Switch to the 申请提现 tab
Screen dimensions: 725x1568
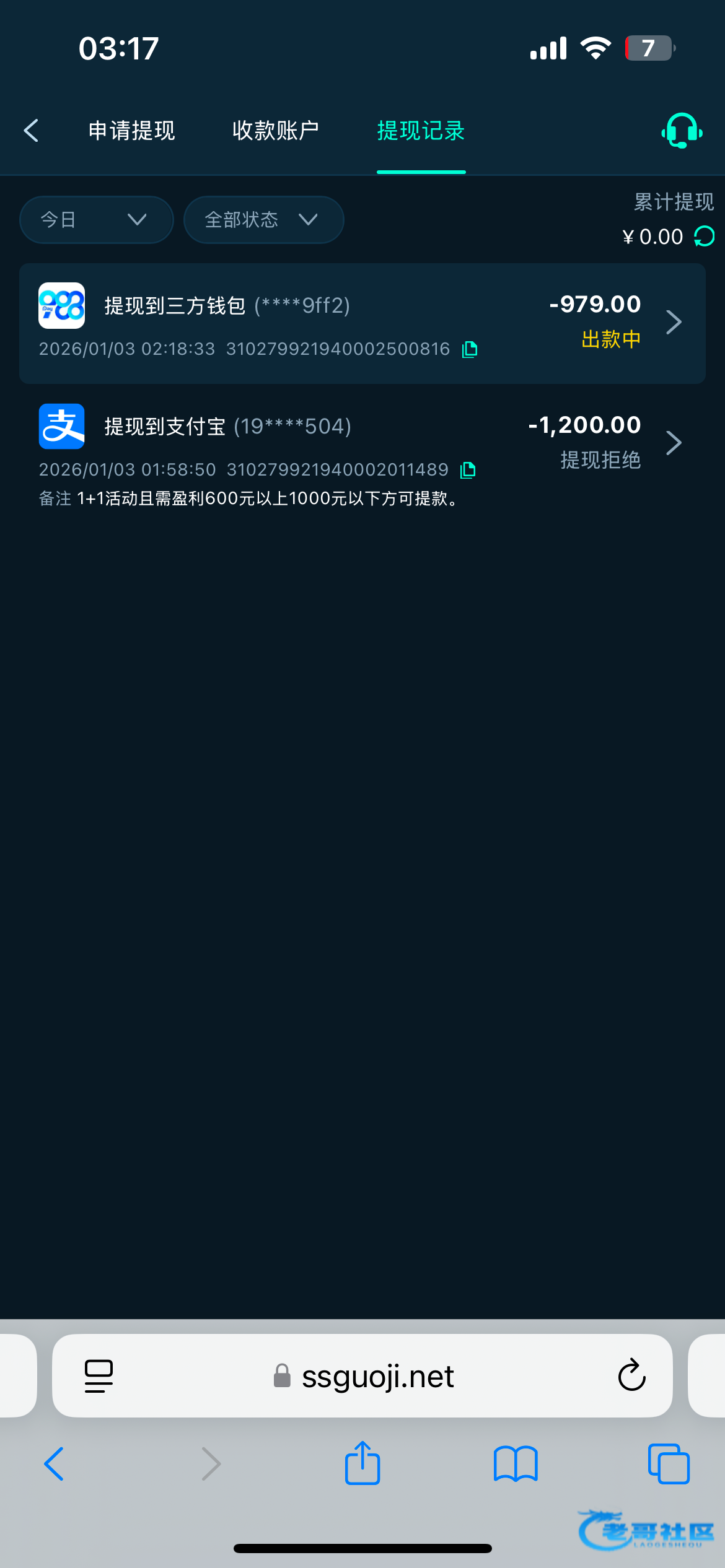132,131
